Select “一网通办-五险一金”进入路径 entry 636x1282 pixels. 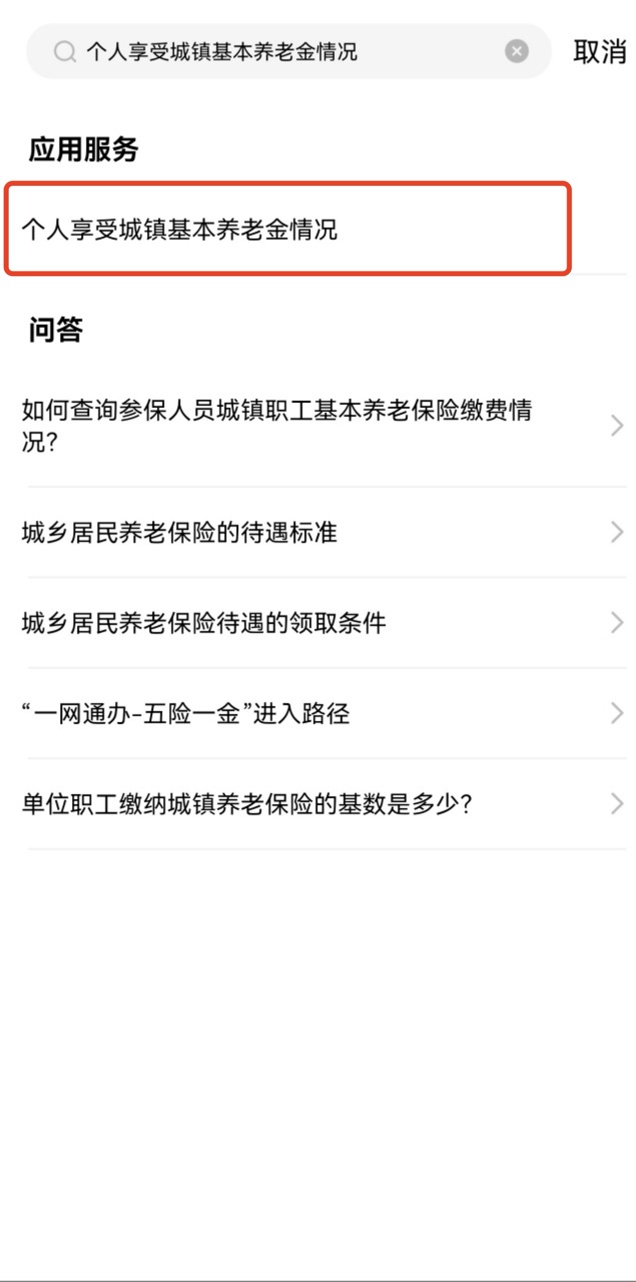click(318, 714)
